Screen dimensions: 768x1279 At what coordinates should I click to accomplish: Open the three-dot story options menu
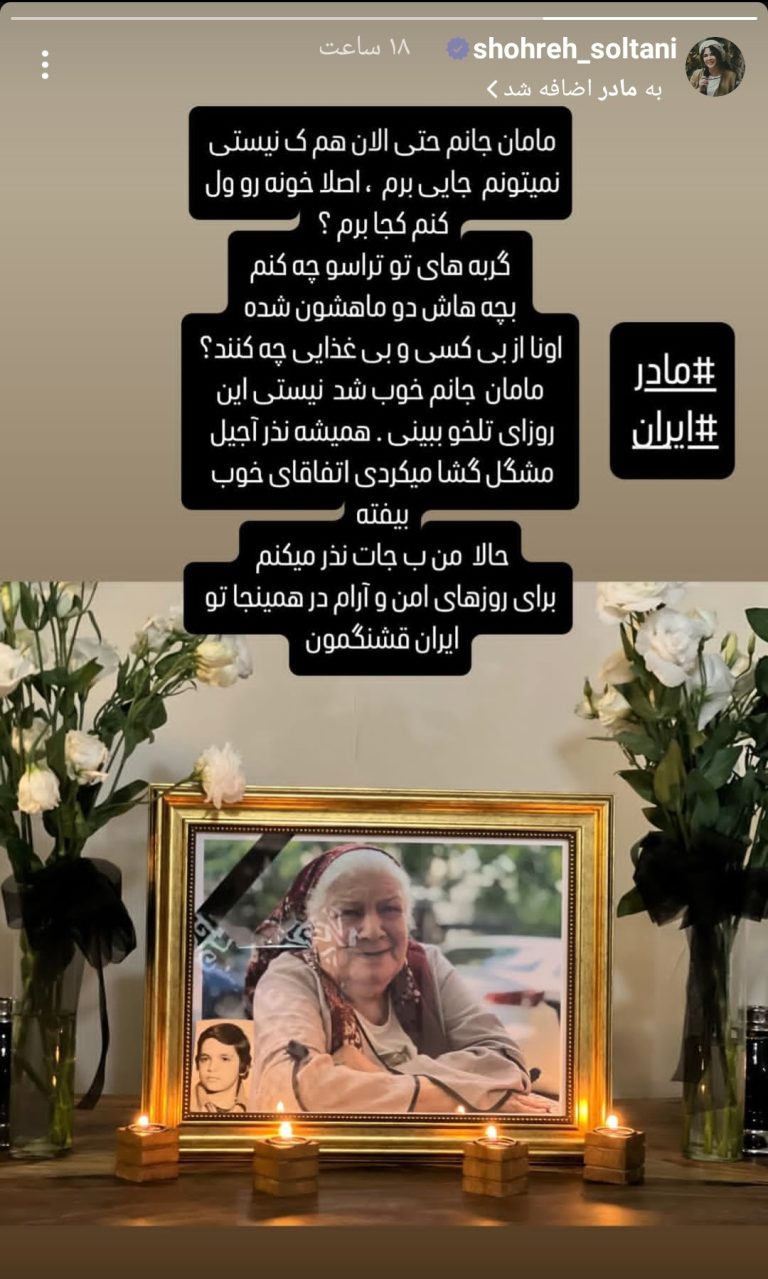coord(45,64)
